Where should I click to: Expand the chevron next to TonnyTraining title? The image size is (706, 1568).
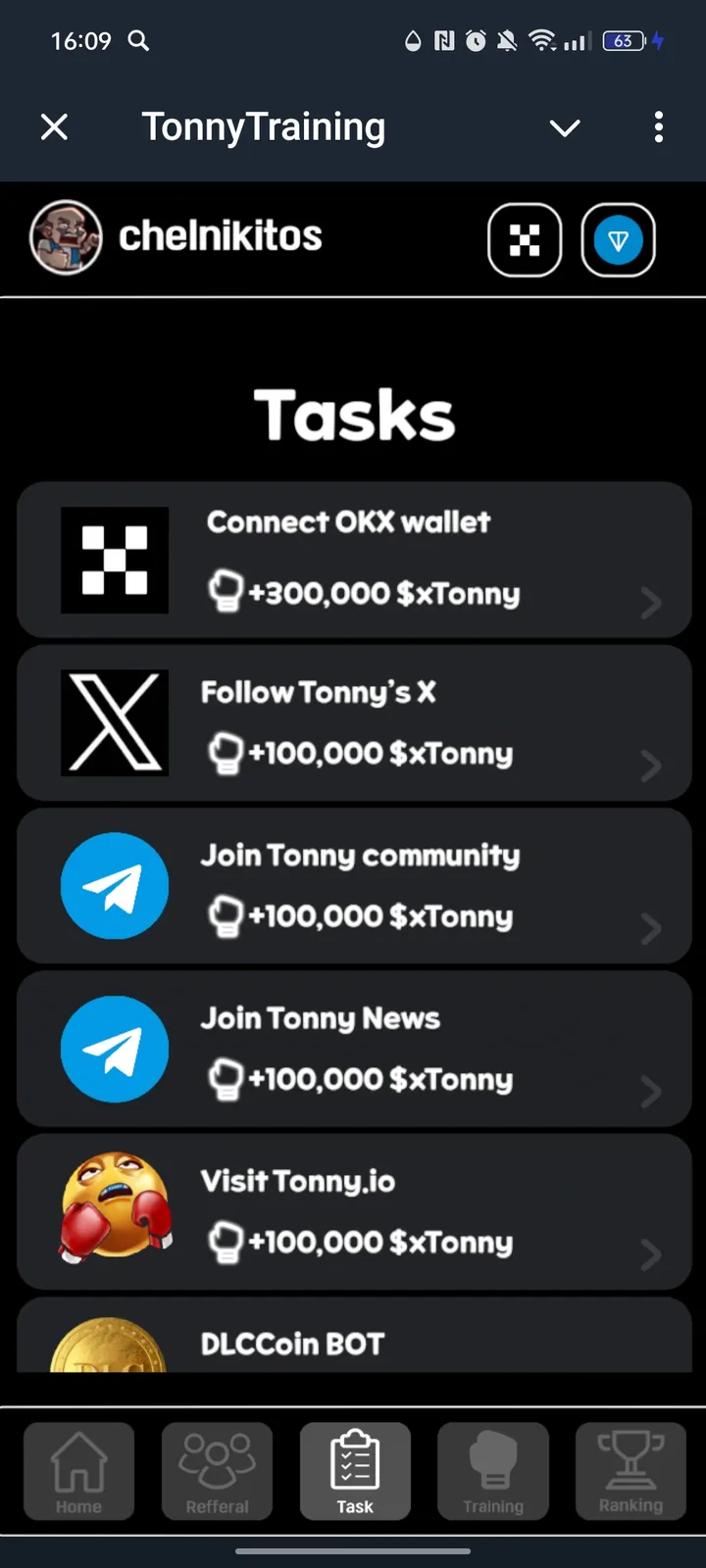tap(565, 127)
